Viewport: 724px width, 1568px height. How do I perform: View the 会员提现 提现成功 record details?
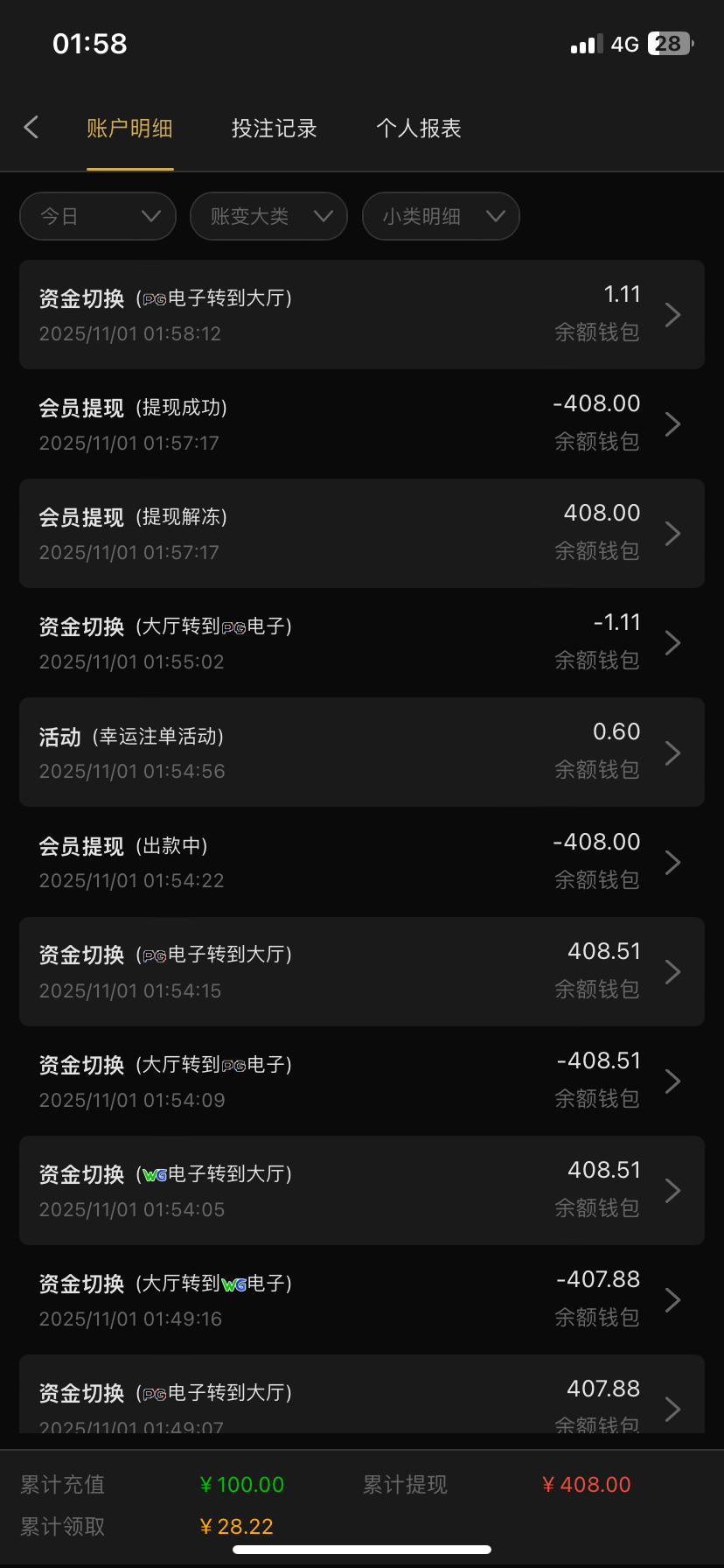click(x=361, y=423)
